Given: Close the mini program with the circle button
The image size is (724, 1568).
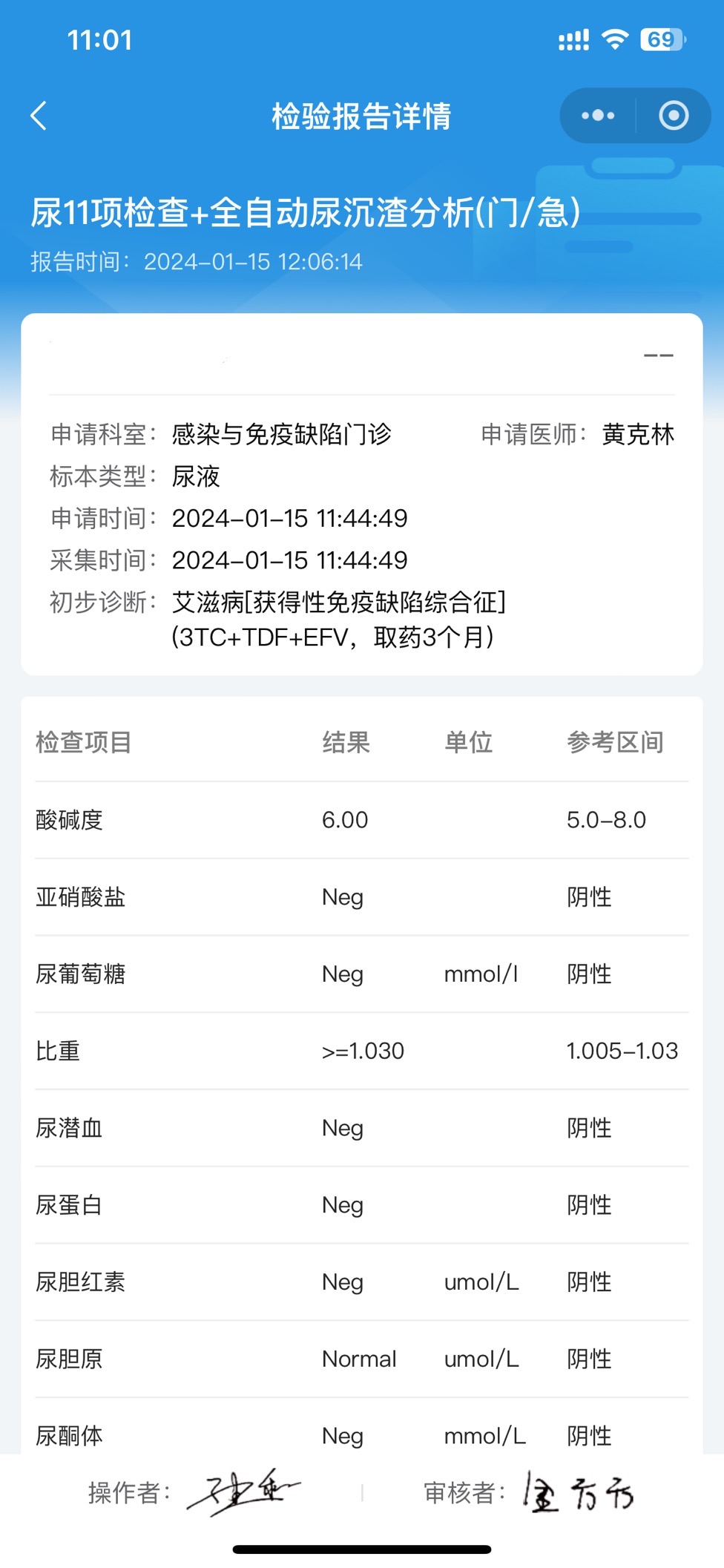Looking at the screenshot, I should (674, 116).
